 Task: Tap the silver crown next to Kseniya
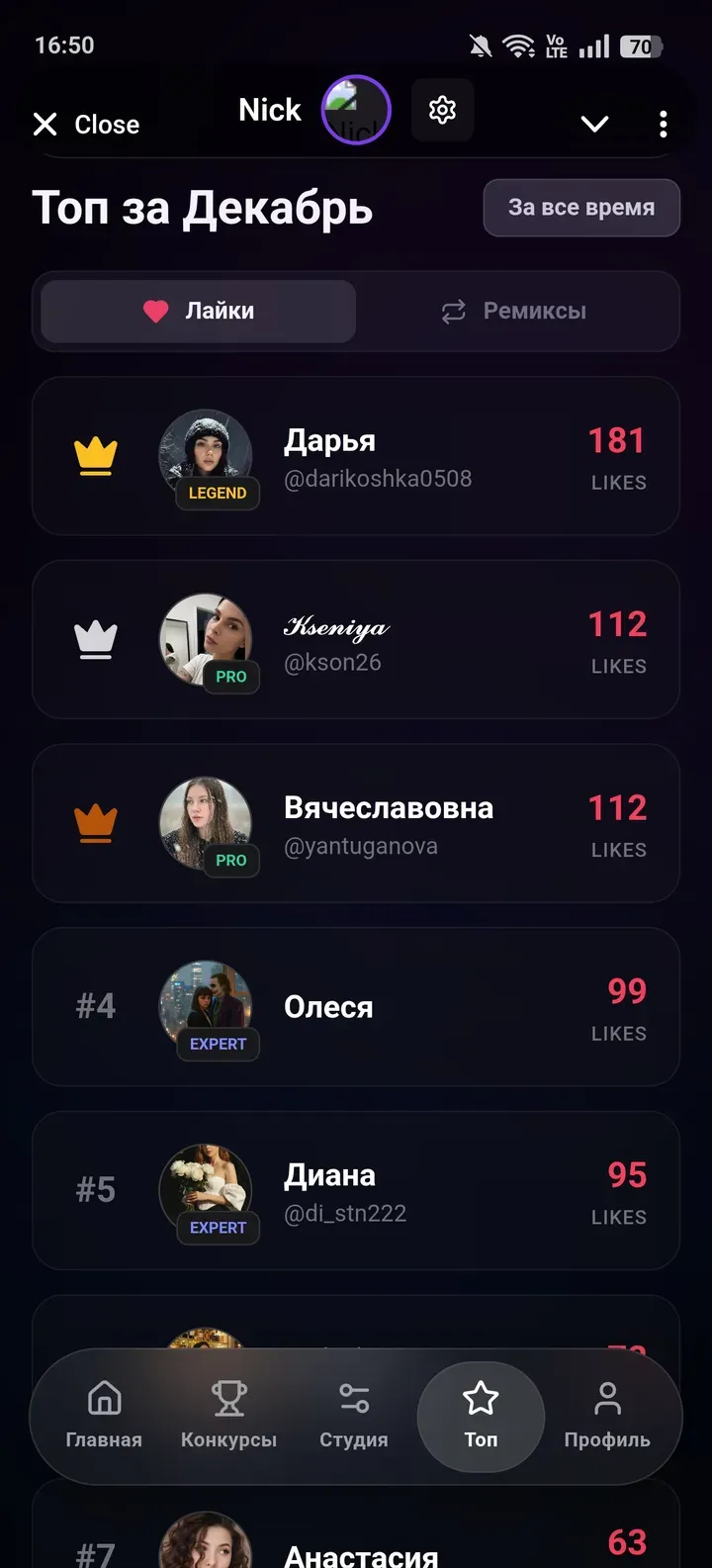tap(95, 639)
